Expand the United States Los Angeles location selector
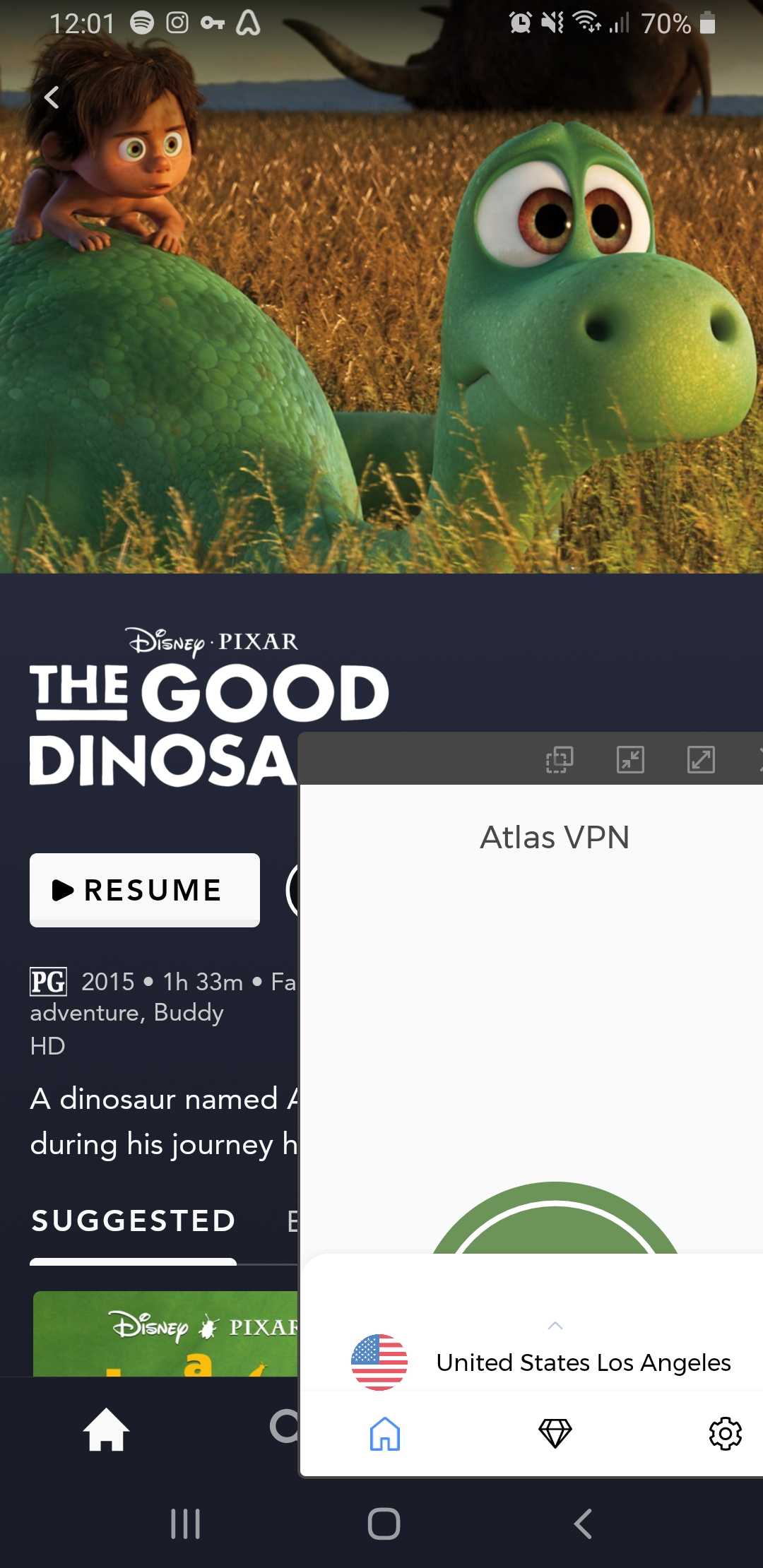This screenshot has width=763, height=1568. click(541, 1362)
